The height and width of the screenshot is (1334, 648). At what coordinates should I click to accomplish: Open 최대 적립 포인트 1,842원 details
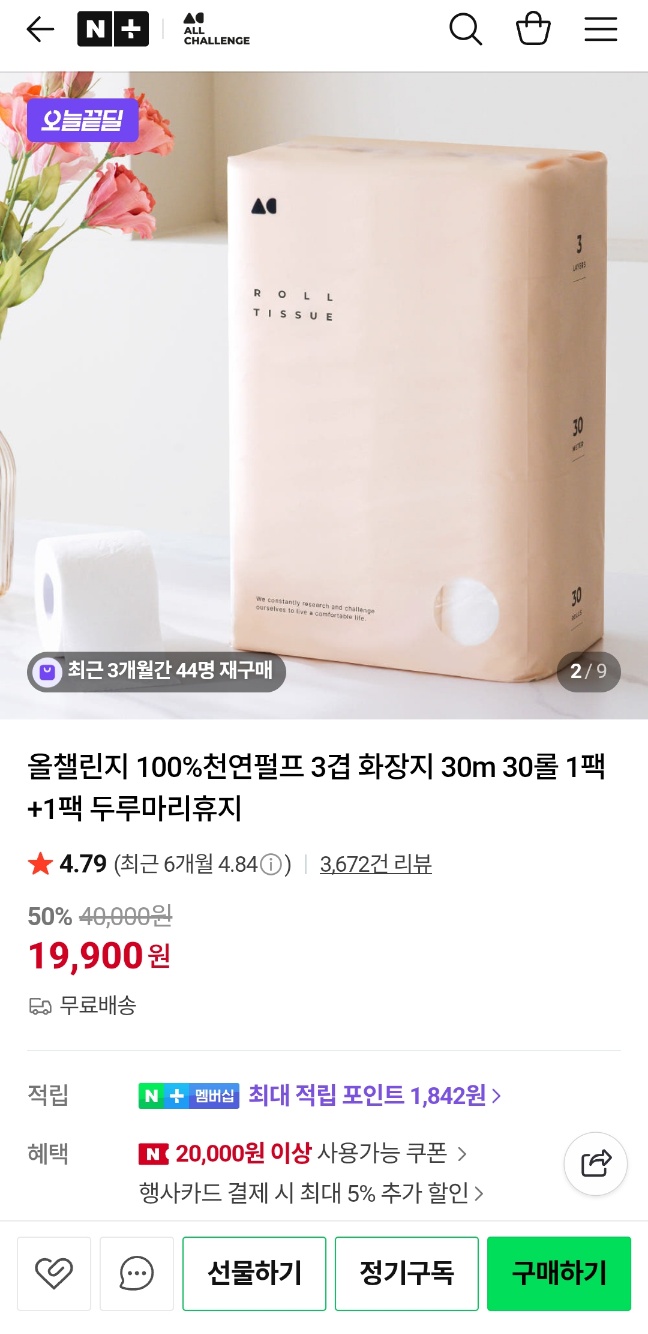point(374,1095)
